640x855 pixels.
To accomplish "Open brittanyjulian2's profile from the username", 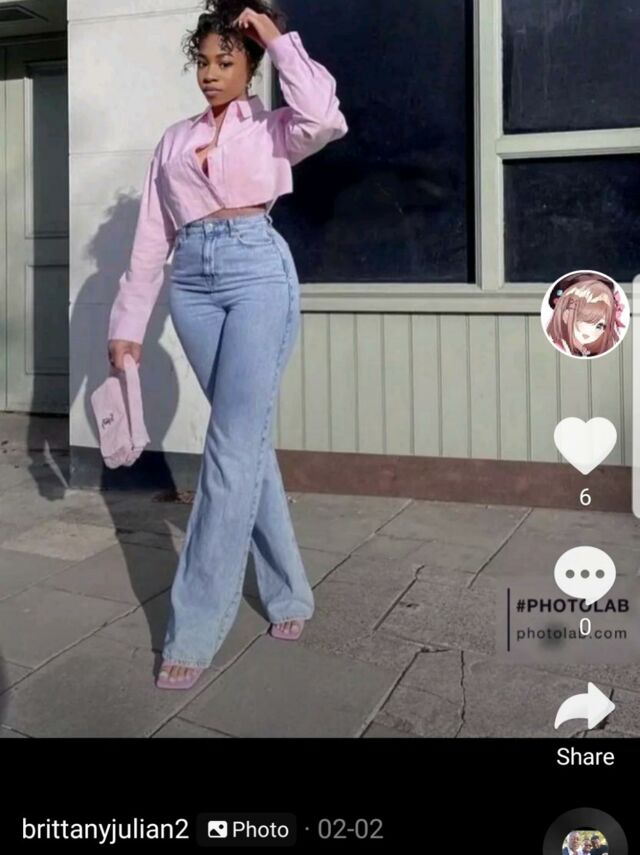I will point(105,829).
